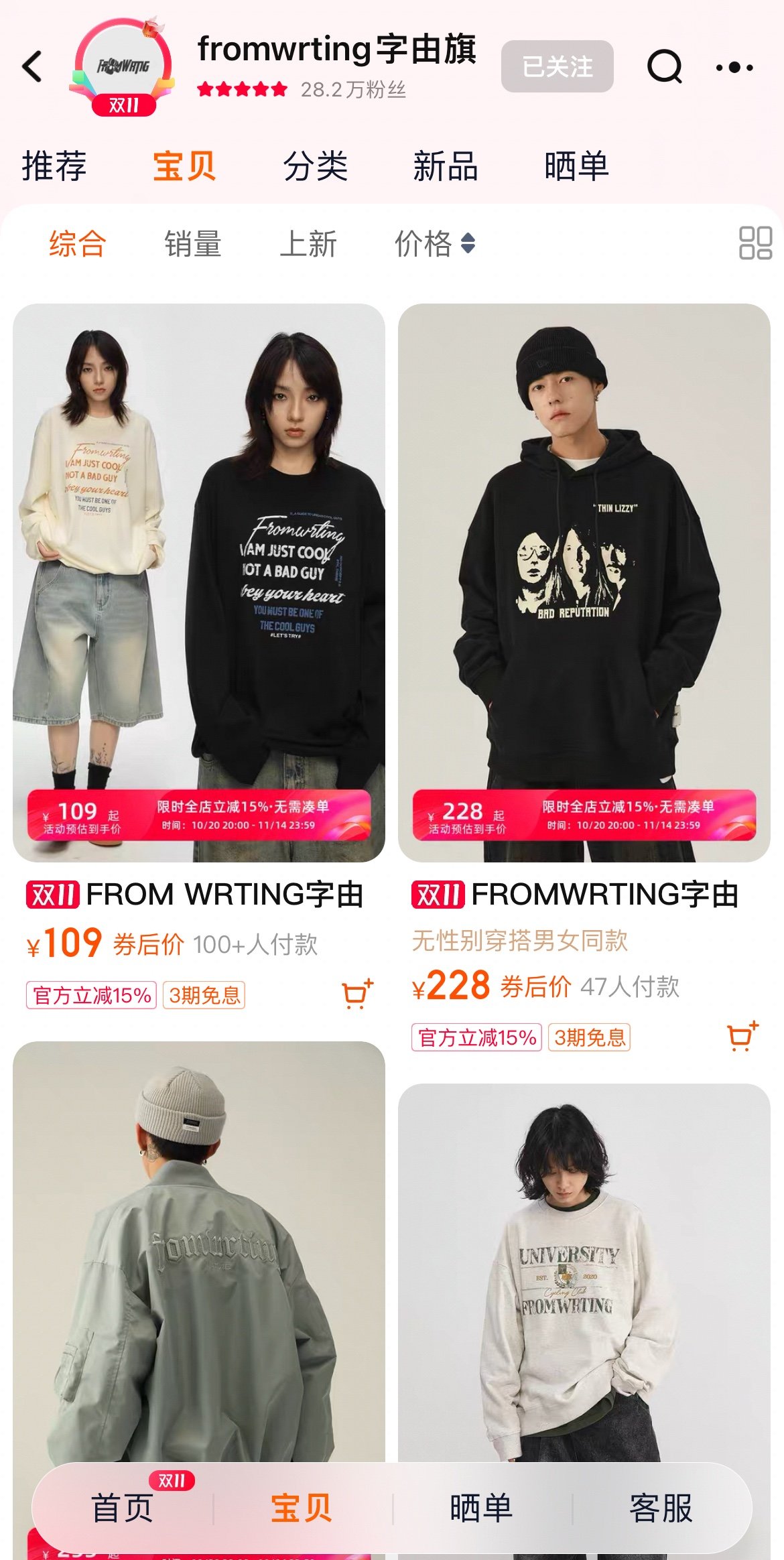Sort products by 价格
784x1560 pixels.
point(434,244)
